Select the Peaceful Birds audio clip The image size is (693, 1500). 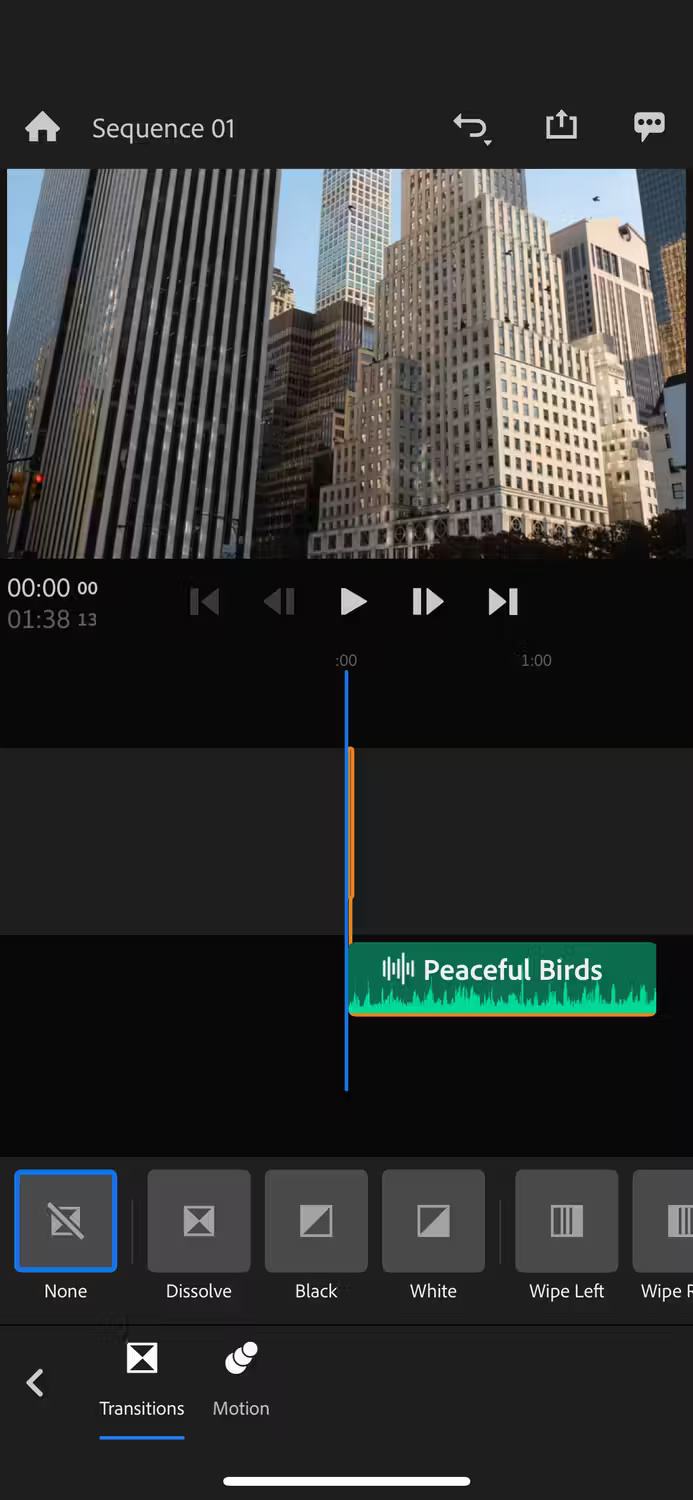502,979
